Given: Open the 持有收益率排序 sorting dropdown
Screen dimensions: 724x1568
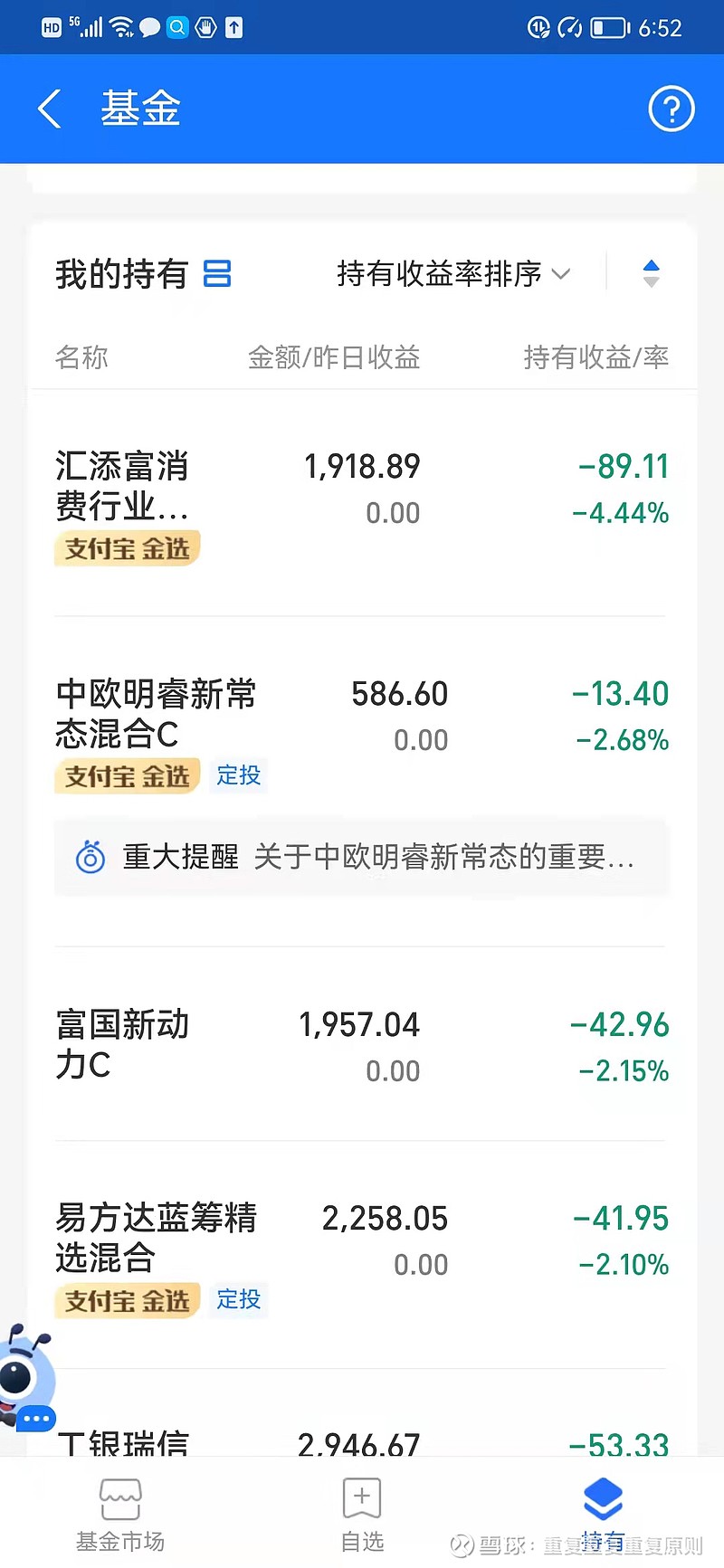Looking at the screenshot, I should click(453, 273).
